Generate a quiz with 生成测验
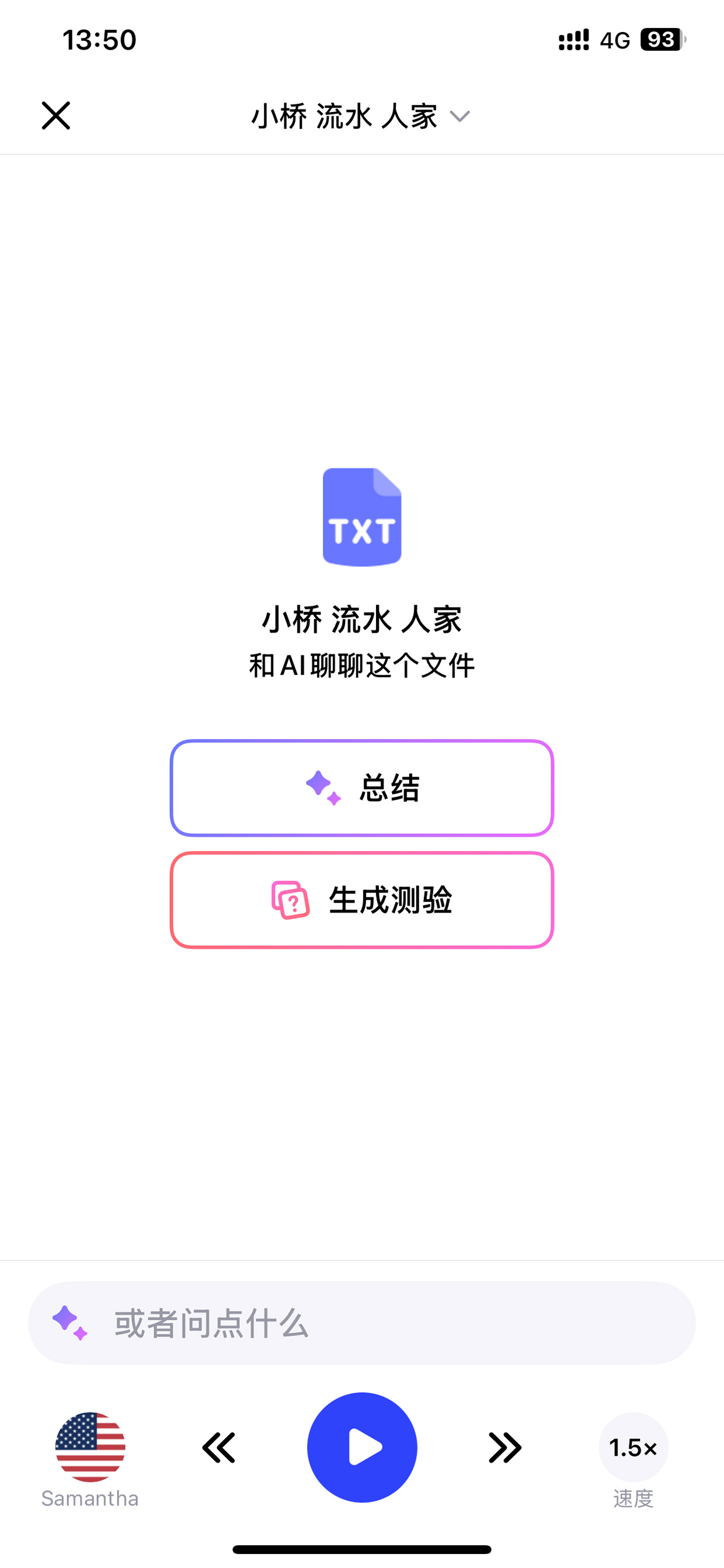 click(x=362, y=900)
